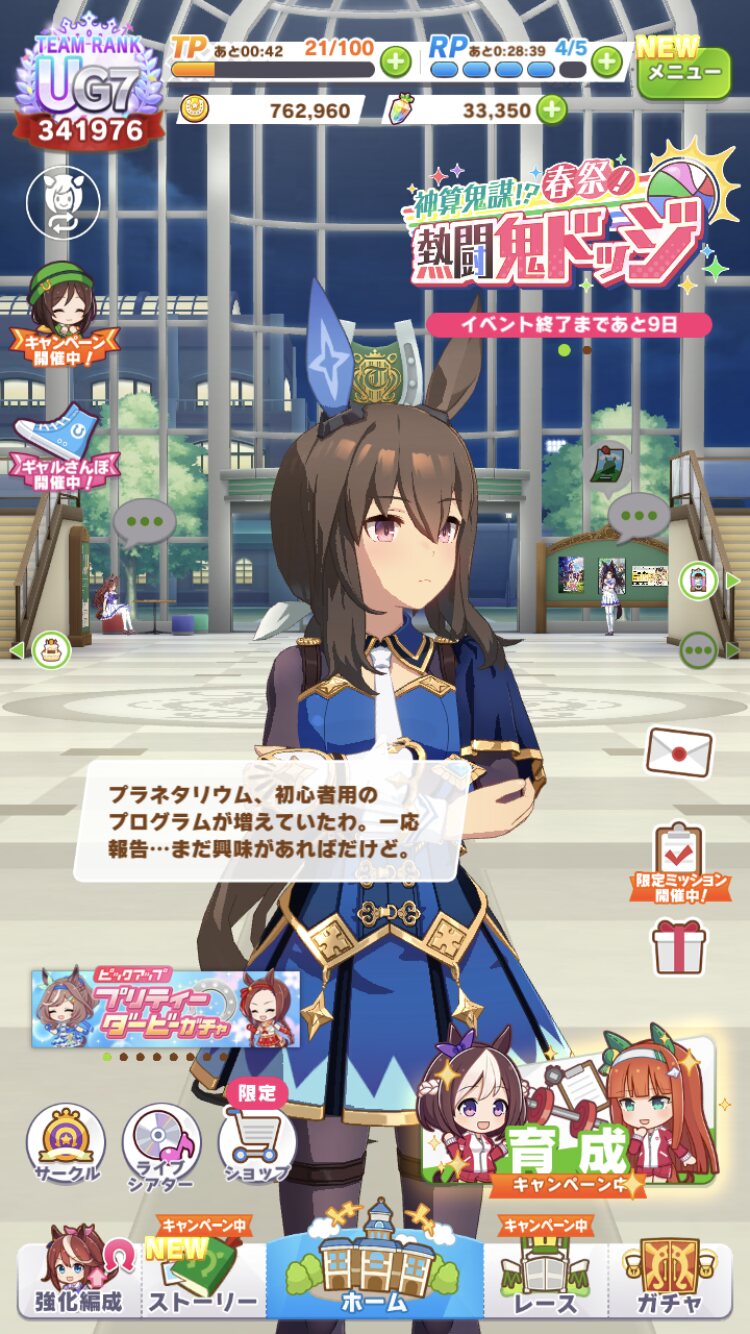Image resolution: width=750 pixels, height=1334 pixels.
Task: Open the green メニュー button
Action: (x=684, y=71)
